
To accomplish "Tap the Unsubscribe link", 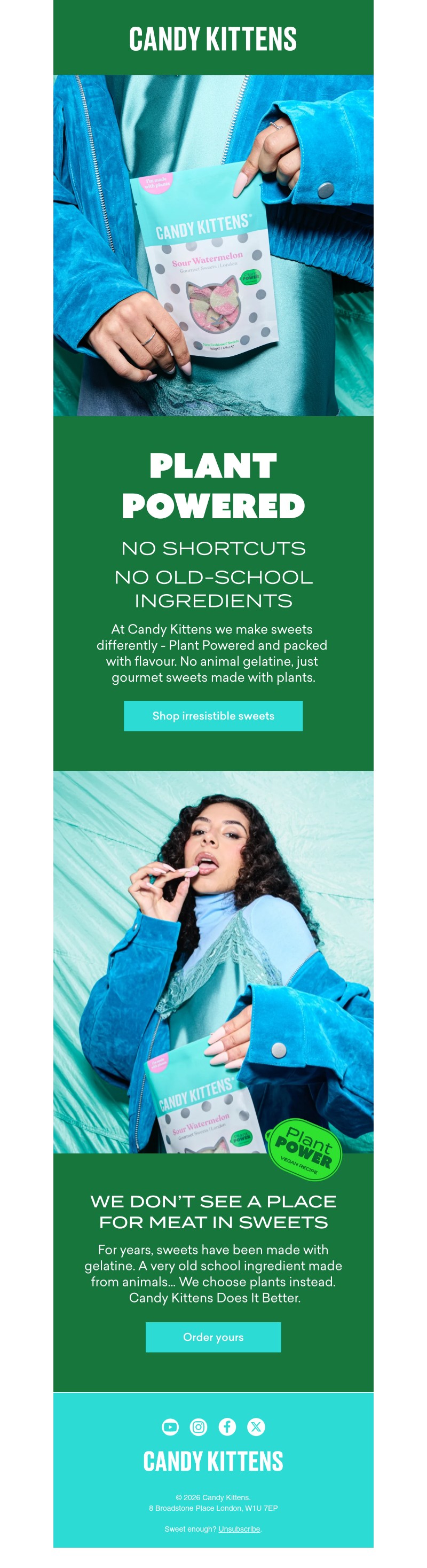I will point(239,1529).
